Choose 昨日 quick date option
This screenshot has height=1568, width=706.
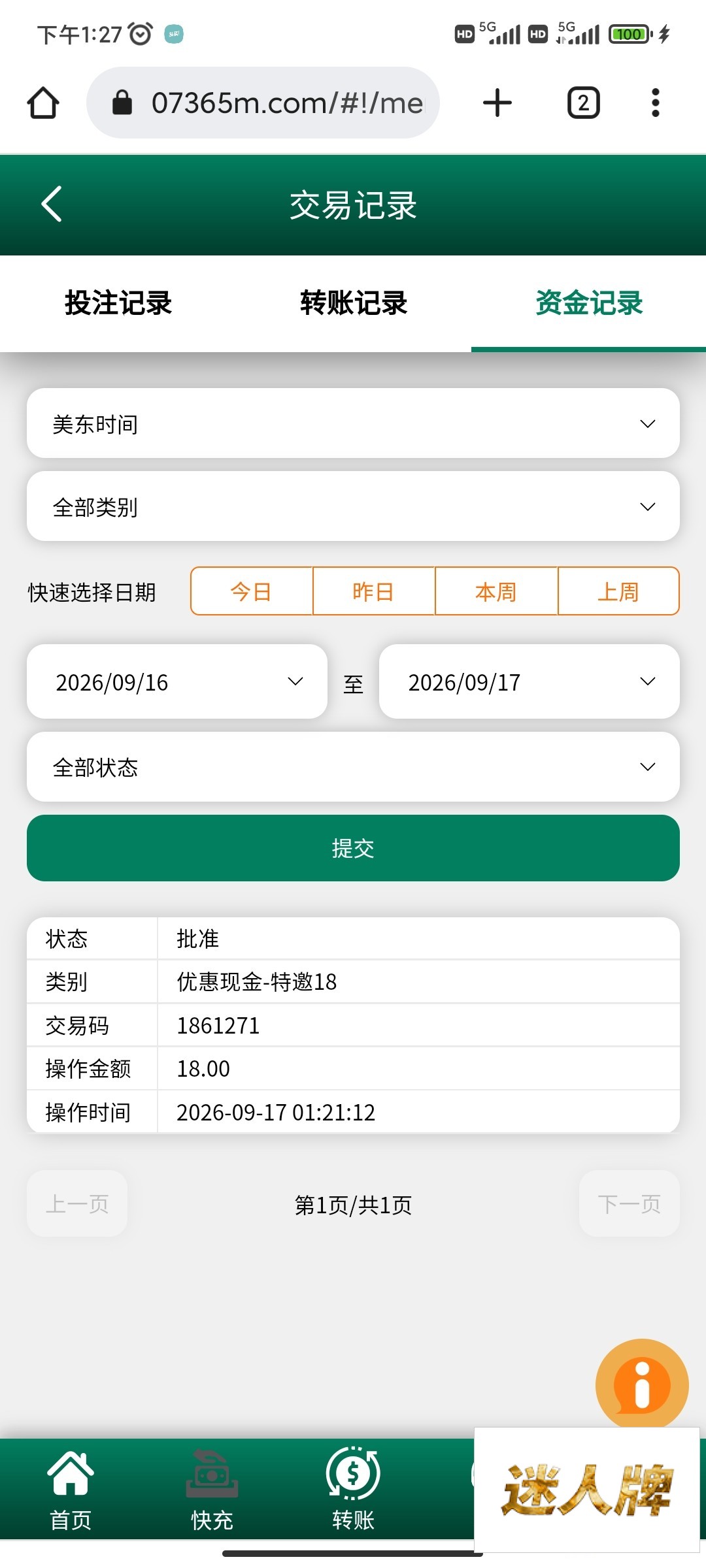(x=374, y=591)
